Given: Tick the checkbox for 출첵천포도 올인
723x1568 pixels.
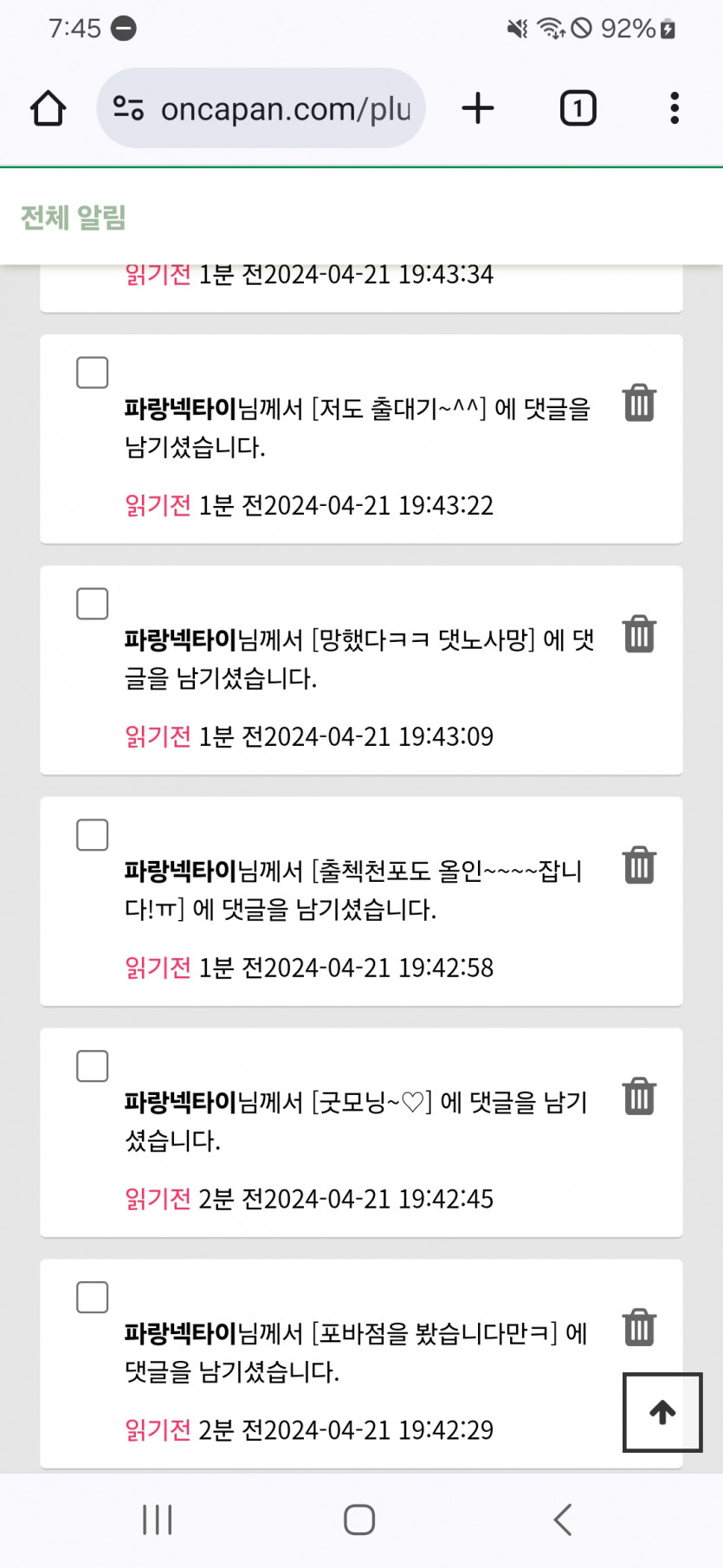Looking at the screenshot, I should 93,835.
